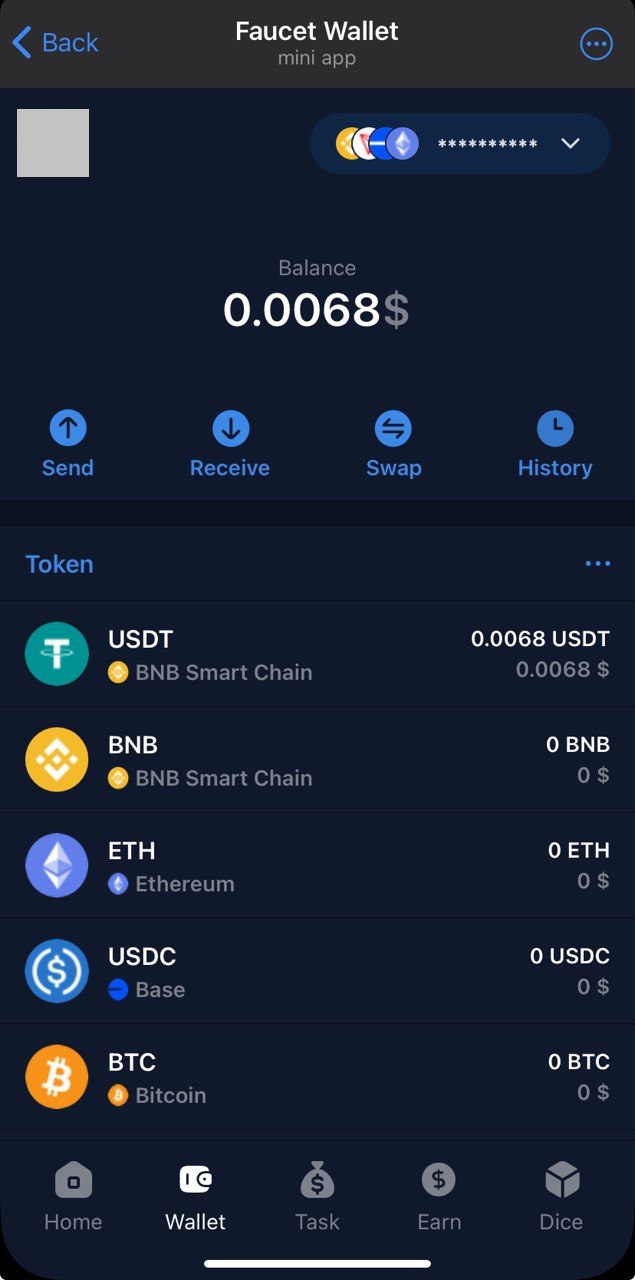Tap the Send button
This screenshot has width=635, height=1280.
[68, 445]
